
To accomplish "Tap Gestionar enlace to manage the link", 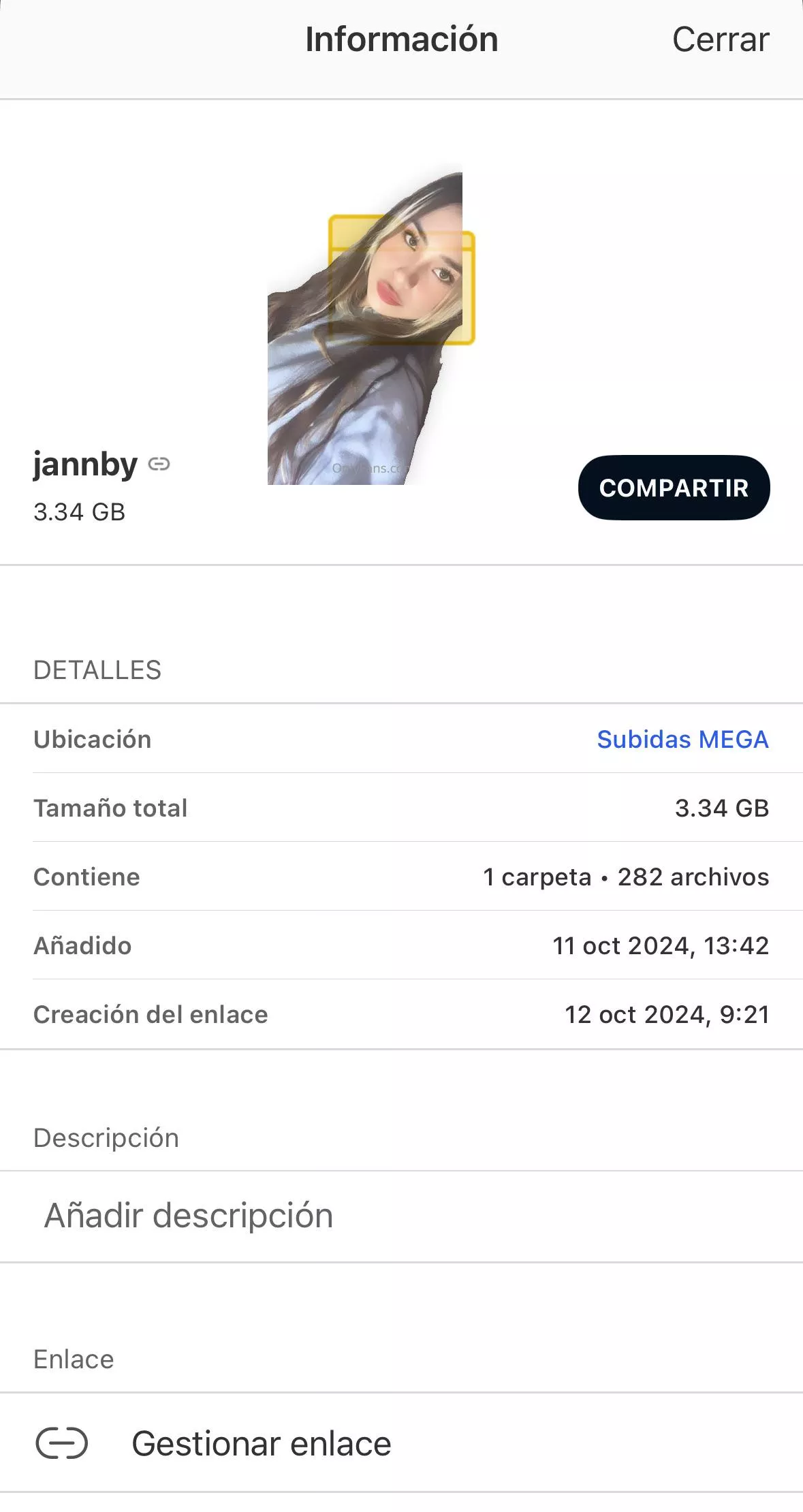I will click(262, 1441).
